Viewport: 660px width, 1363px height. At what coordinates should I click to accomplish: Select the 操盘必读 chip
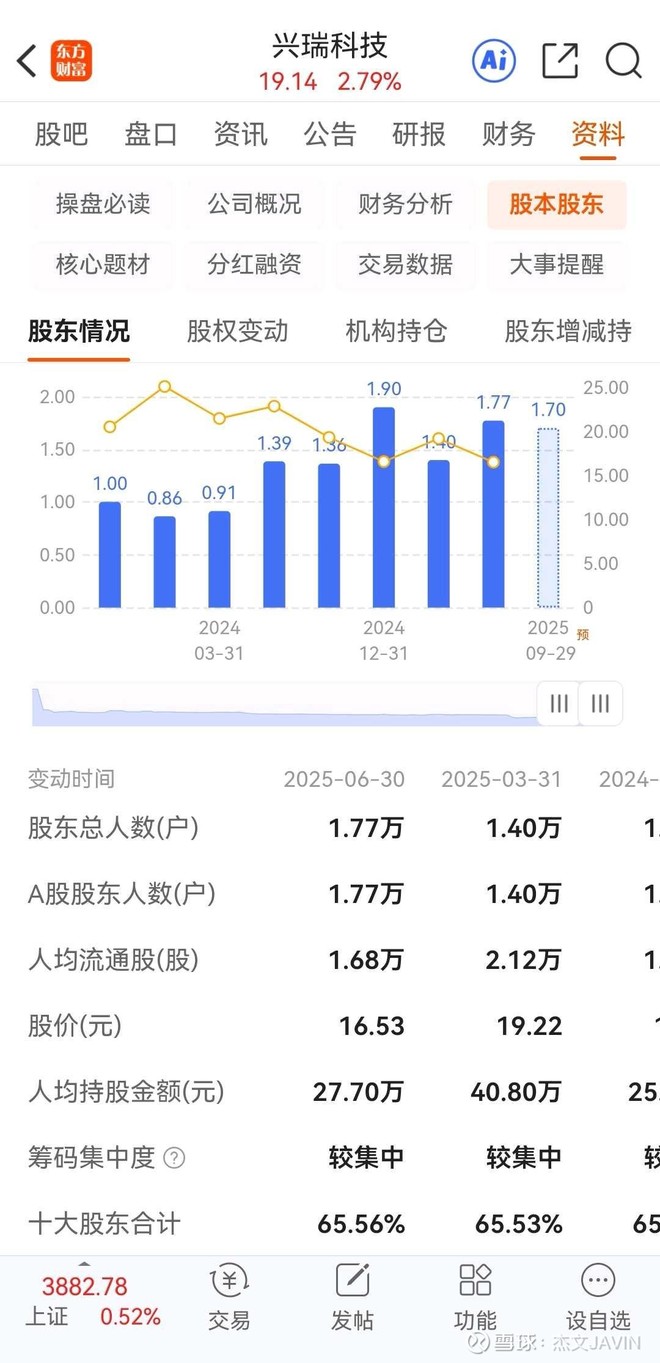[x=103, y=204]
